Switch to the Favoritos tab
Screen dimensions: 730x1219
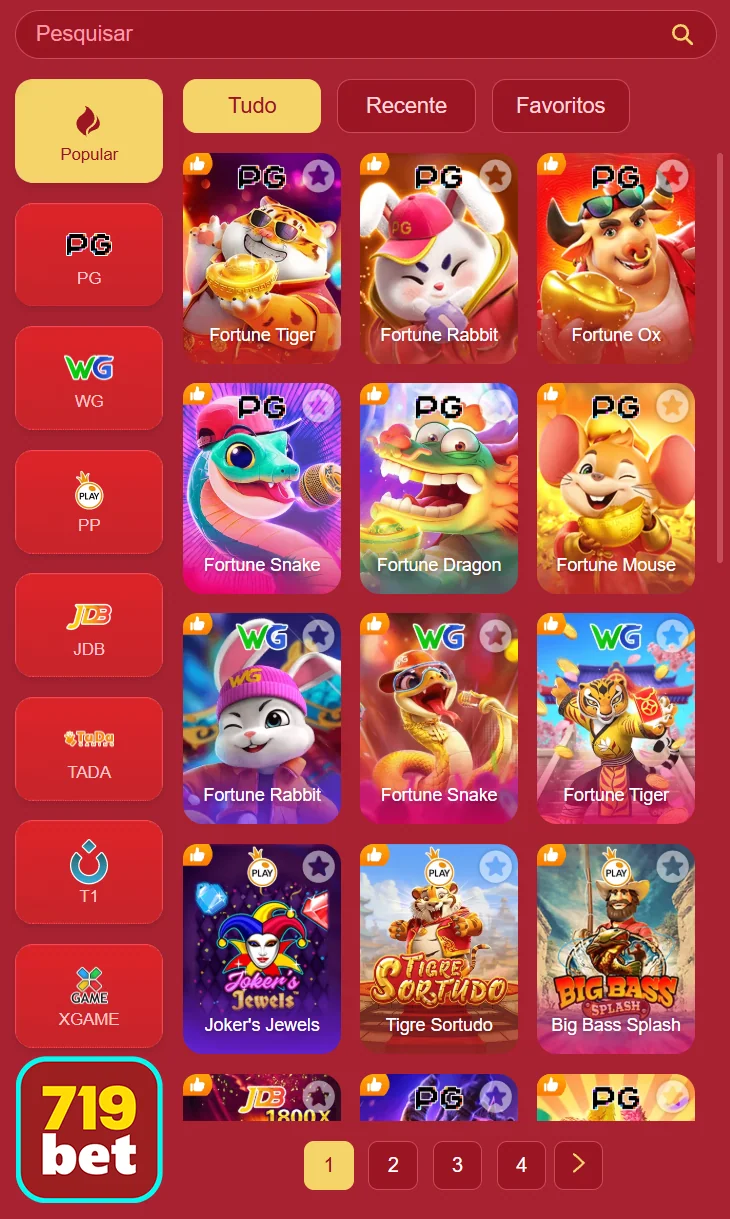[x=560, y=106]
